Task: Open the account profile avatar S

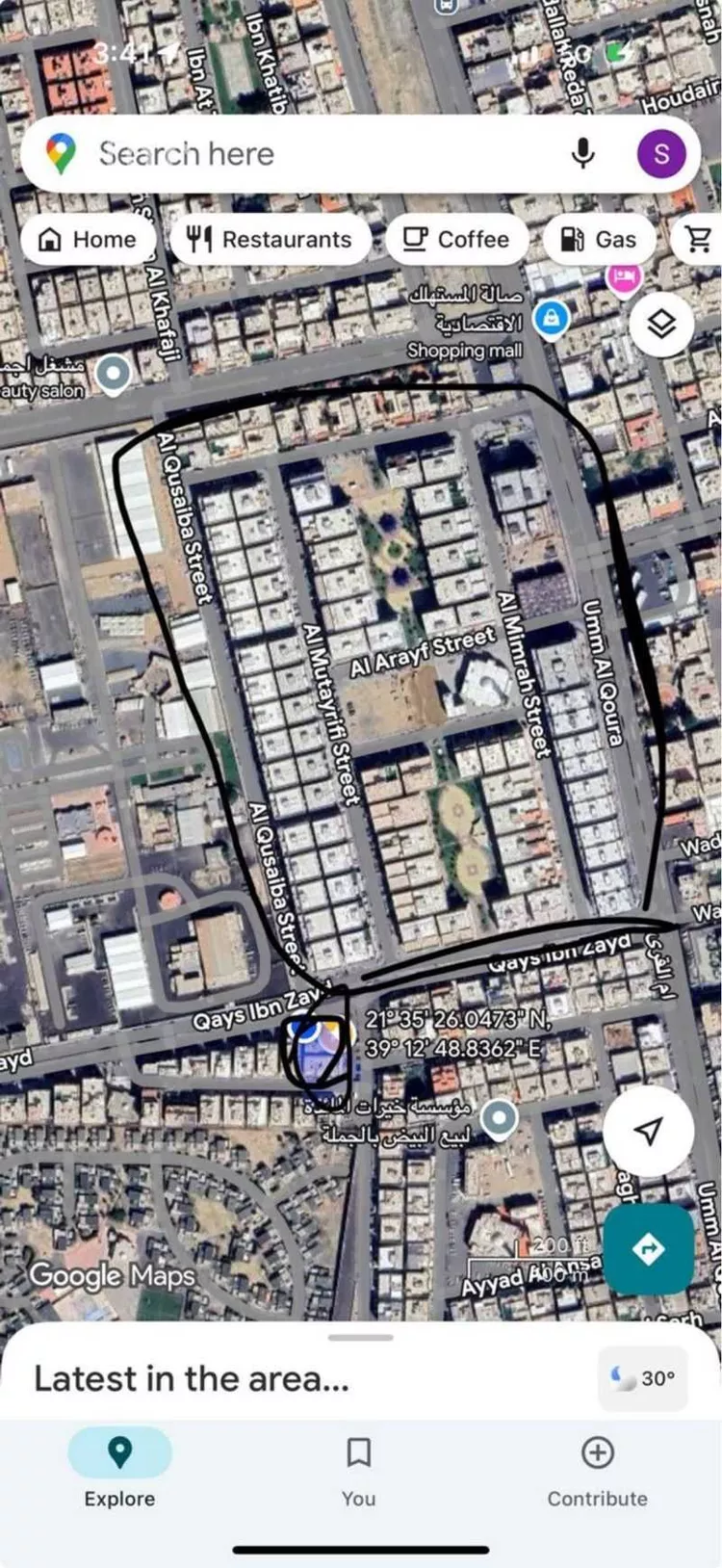Action: point(661,153)
